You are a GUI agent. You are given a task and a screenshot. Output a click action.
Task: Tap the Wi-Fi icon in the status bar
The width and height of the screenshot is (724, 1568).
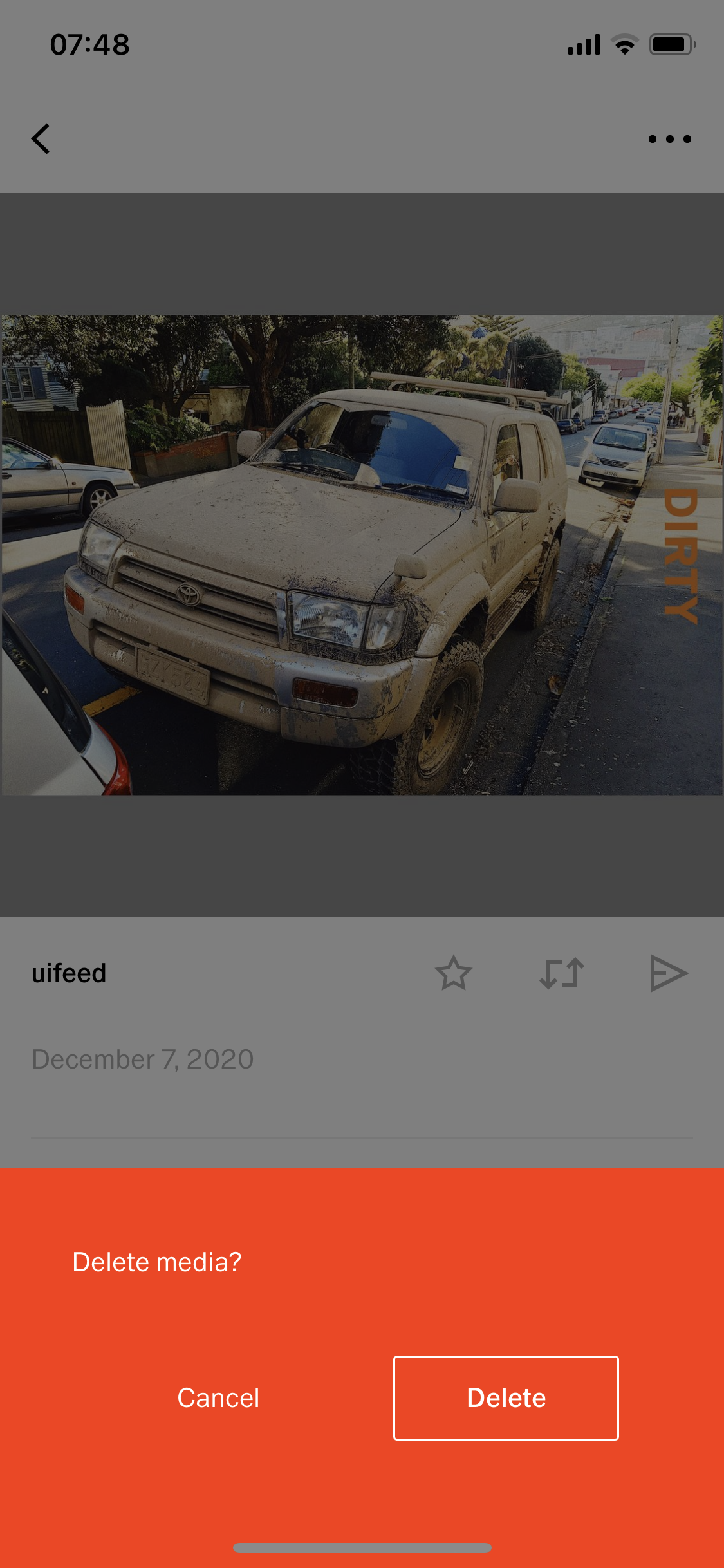(x=623, y=44)
